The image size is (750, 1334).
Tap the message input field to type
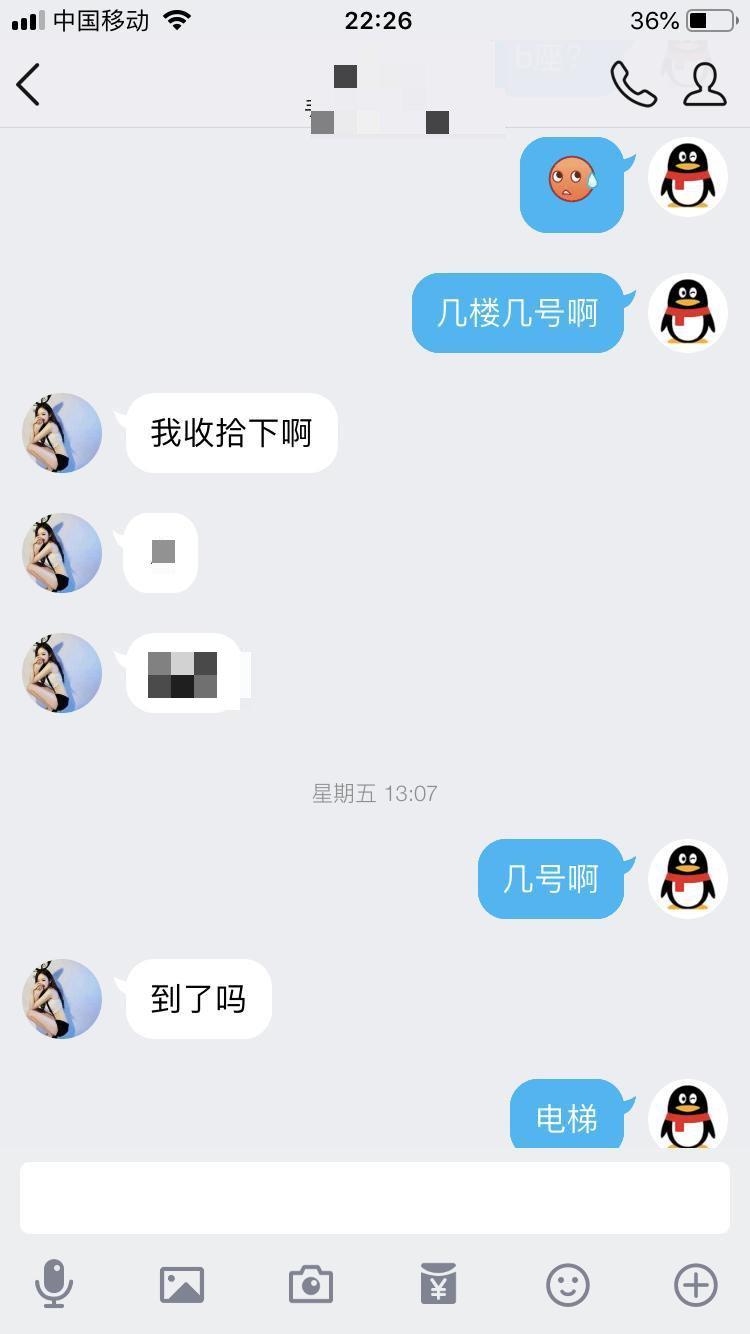375,1197
